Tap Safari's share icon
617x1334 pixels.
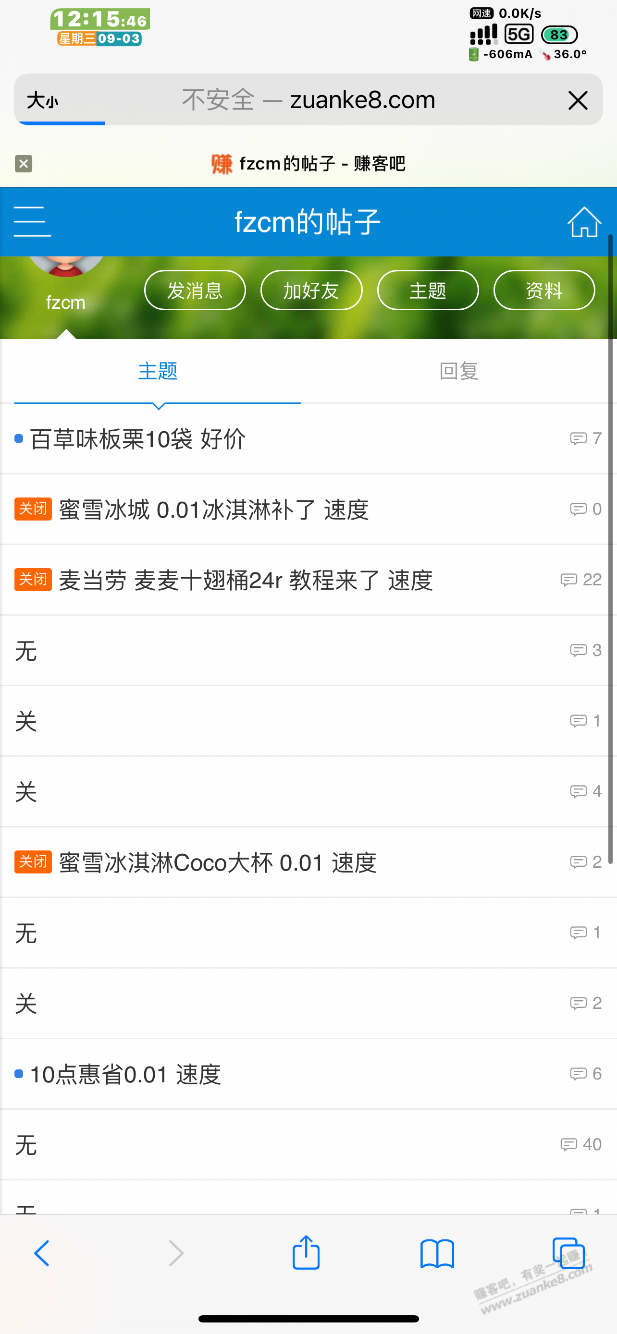(x=306, y=1253)
